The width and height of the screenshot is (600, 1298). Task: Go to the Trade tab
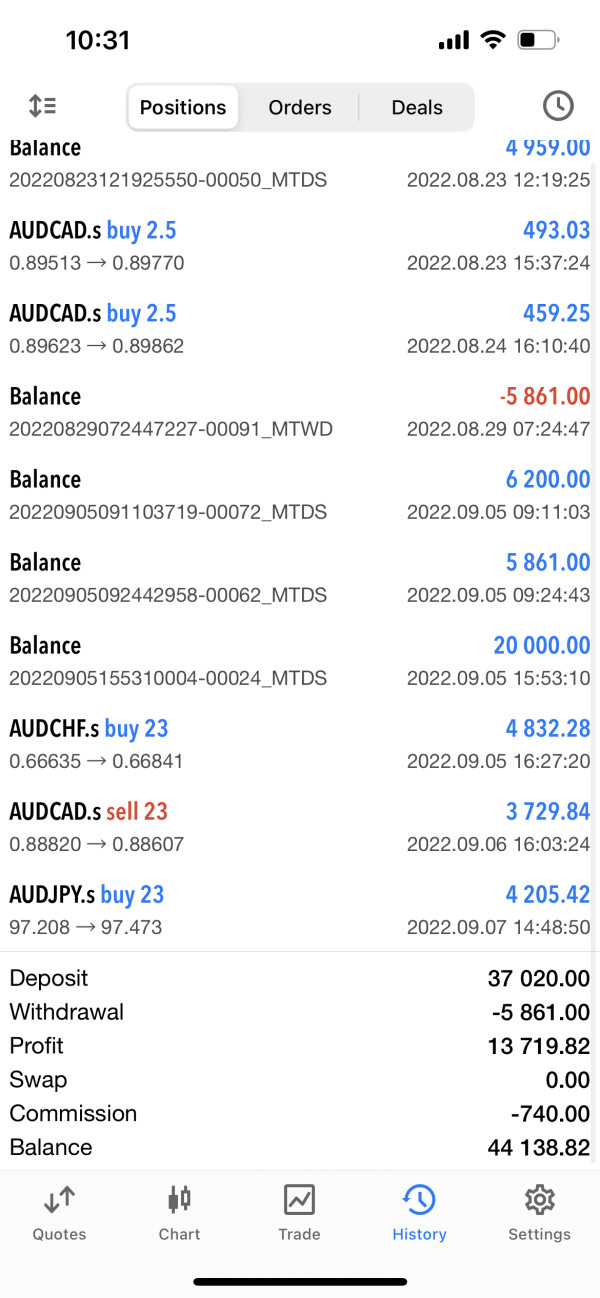pos(300,1212)
